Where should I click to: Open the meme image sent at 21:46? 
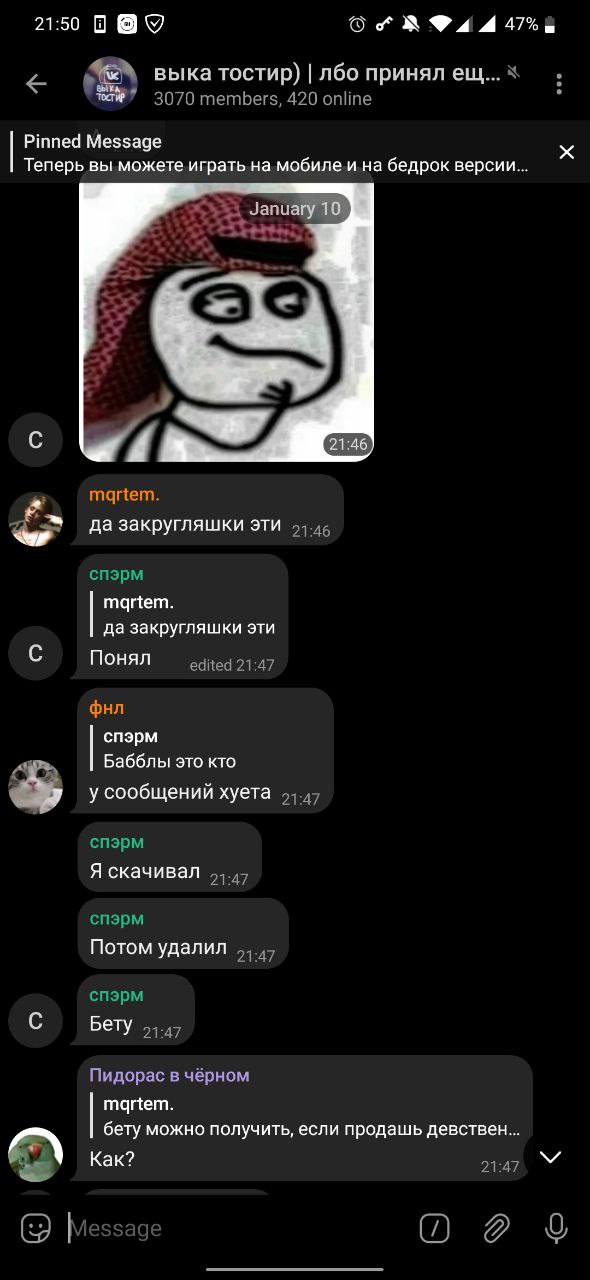point(226,316)
